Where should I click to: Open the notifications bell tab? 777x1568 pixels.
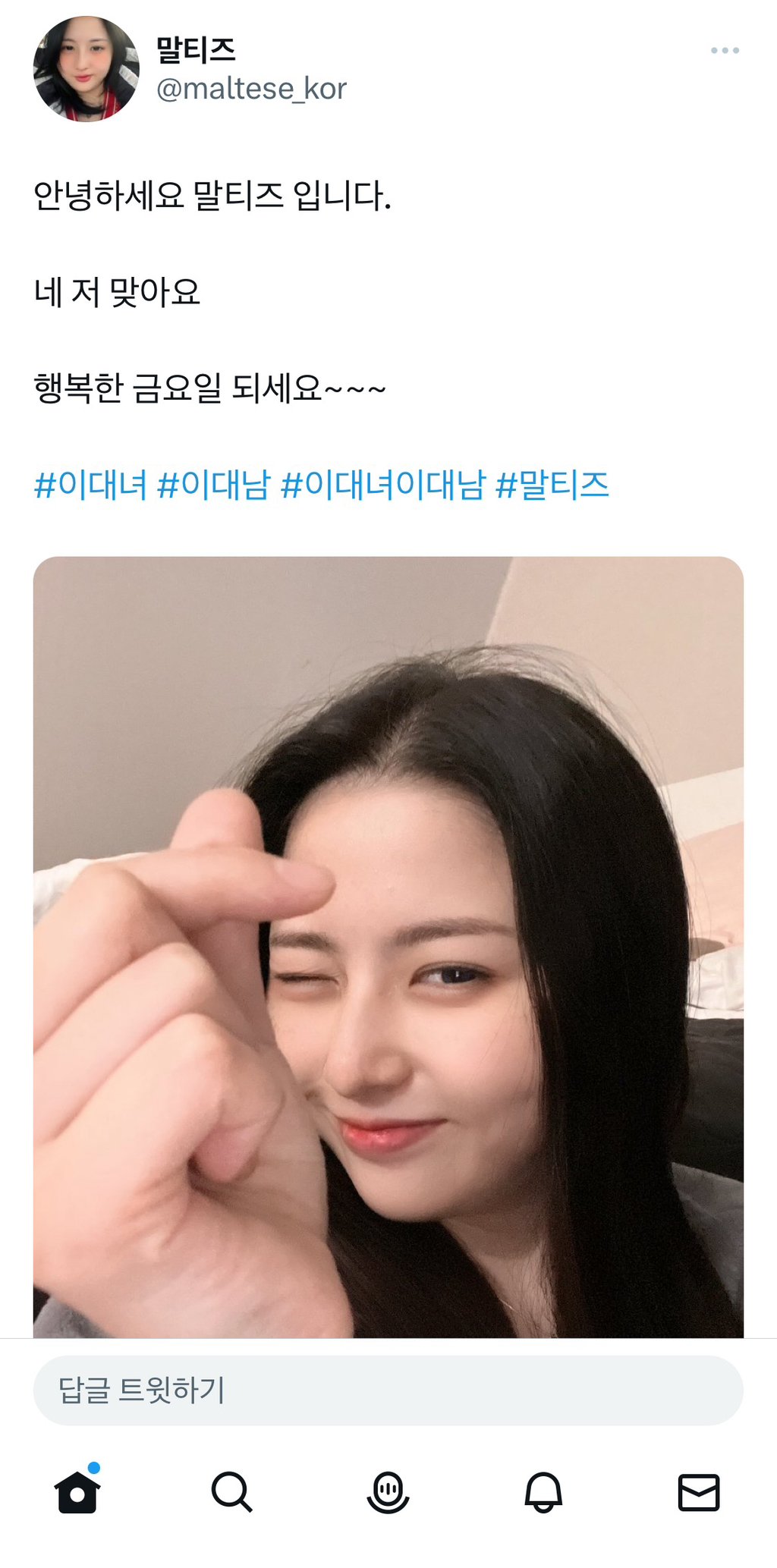[x=543, y=1492]
